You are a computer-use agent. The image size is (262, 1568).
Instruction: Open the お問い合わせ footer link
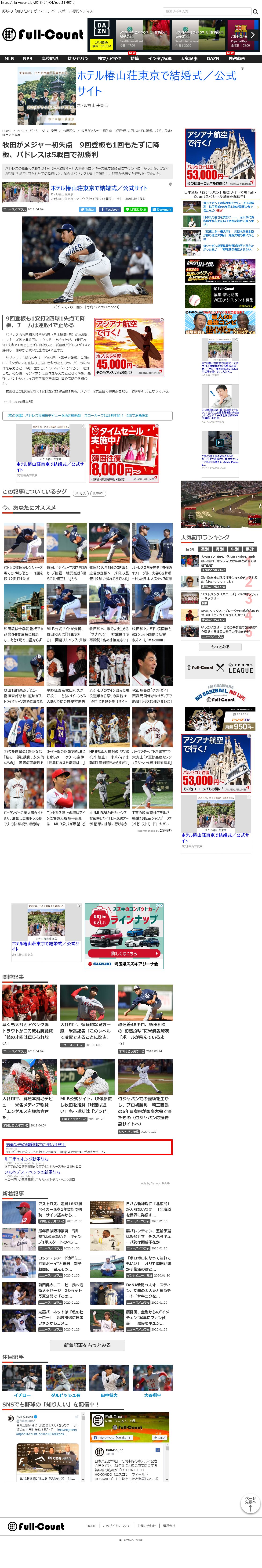coord(146,1526)
